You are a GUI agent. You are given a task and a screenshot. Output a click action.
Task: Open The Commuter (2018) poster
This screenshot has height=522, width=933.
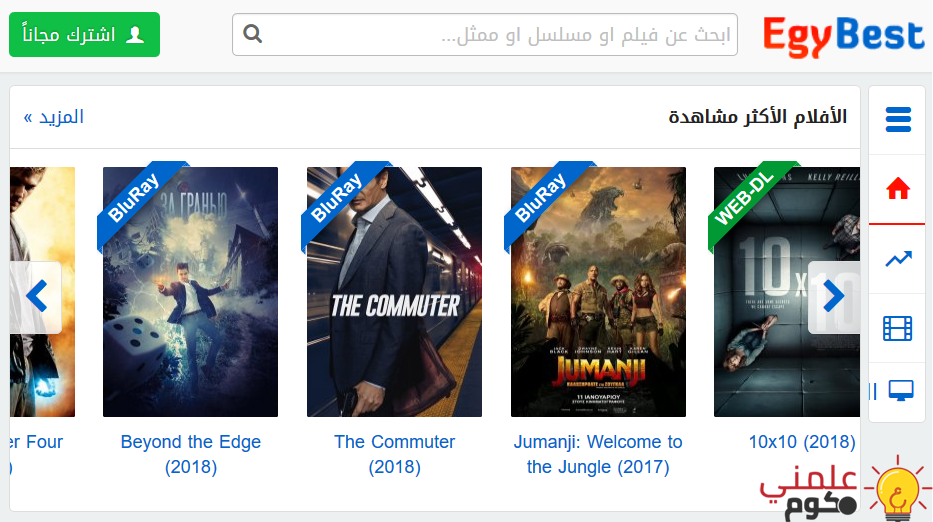click(394, 292)
